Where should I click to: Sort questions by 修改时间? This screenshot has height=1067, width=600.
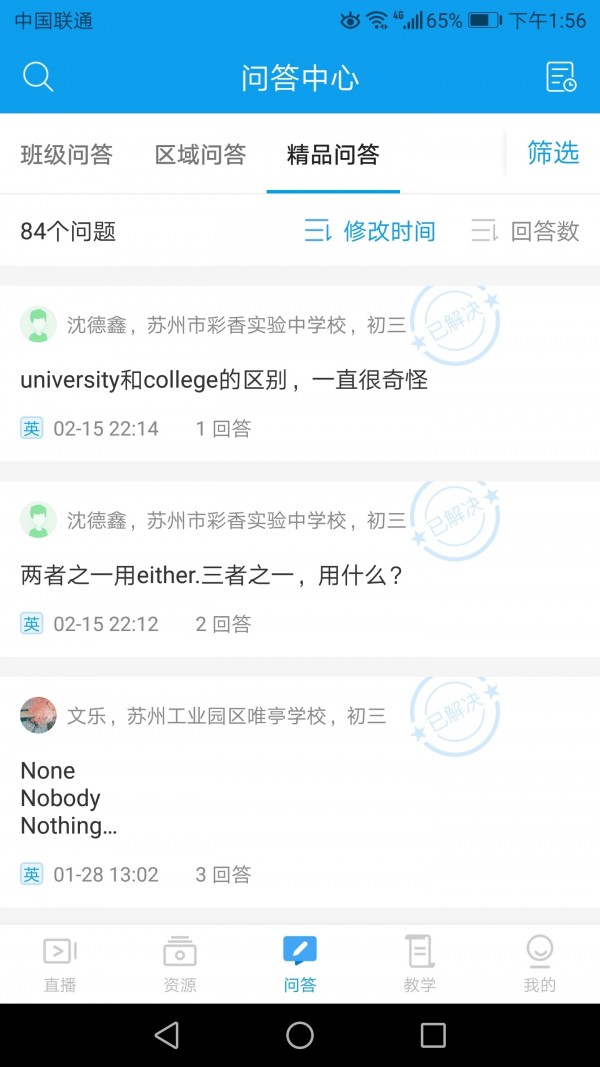[370, 231]
